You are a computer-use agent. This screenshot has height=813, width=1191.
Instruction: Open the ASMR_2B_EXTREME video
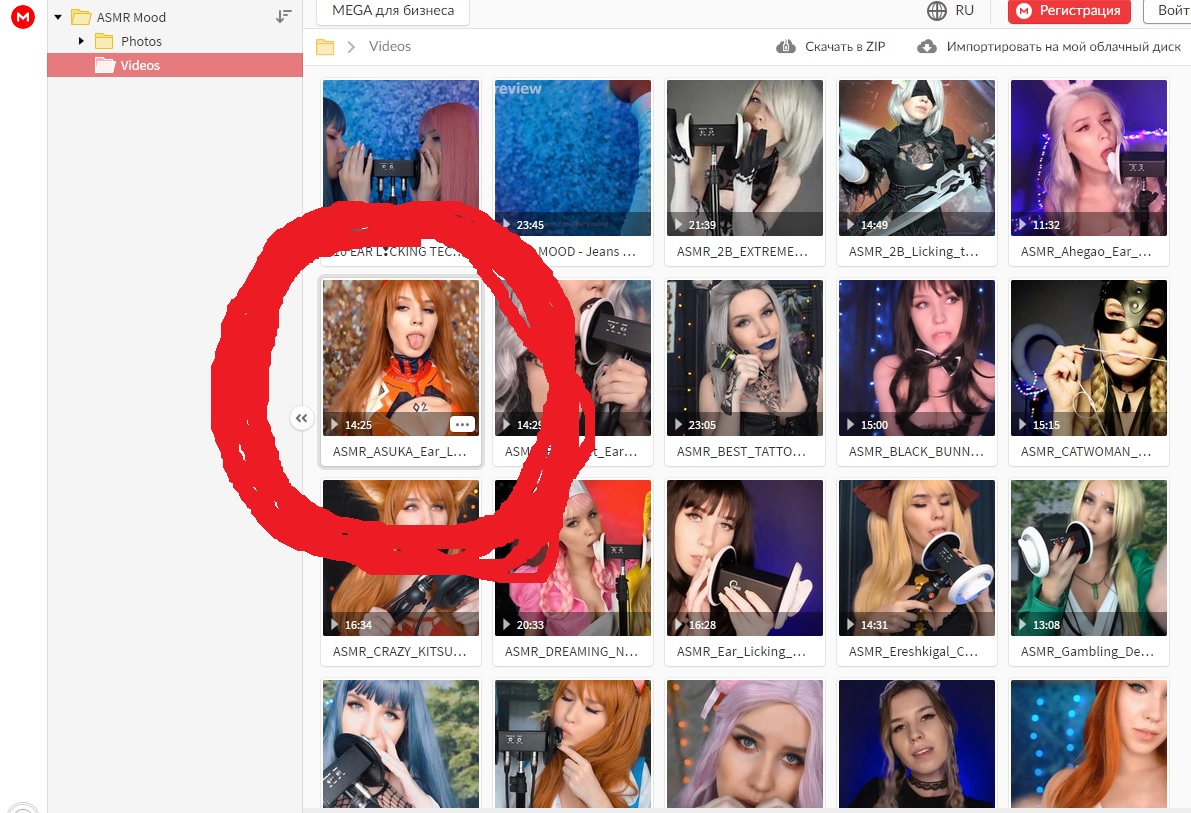(x=744, y=172)
